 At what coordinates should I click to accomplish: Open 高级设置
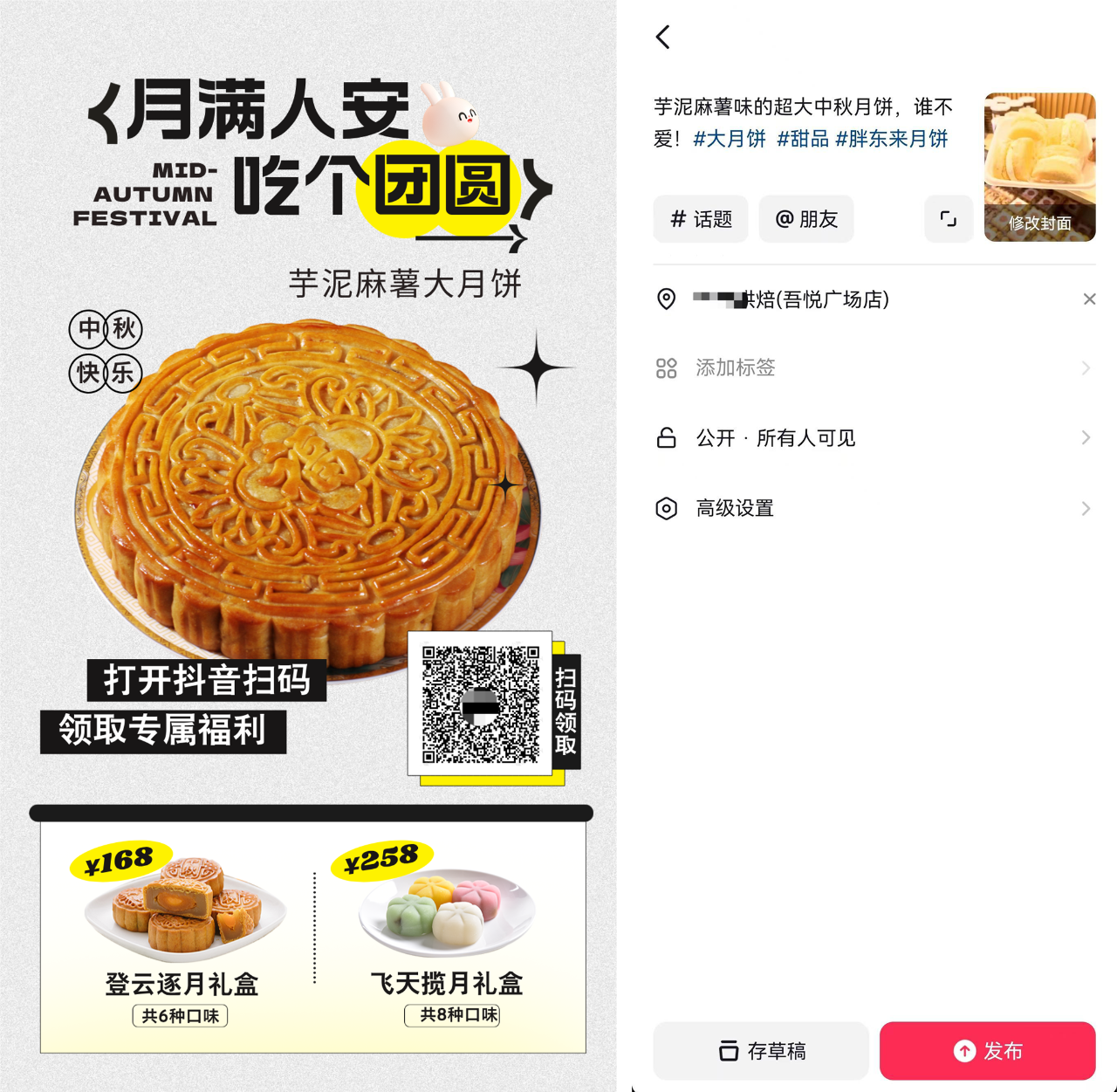point(873,508)
